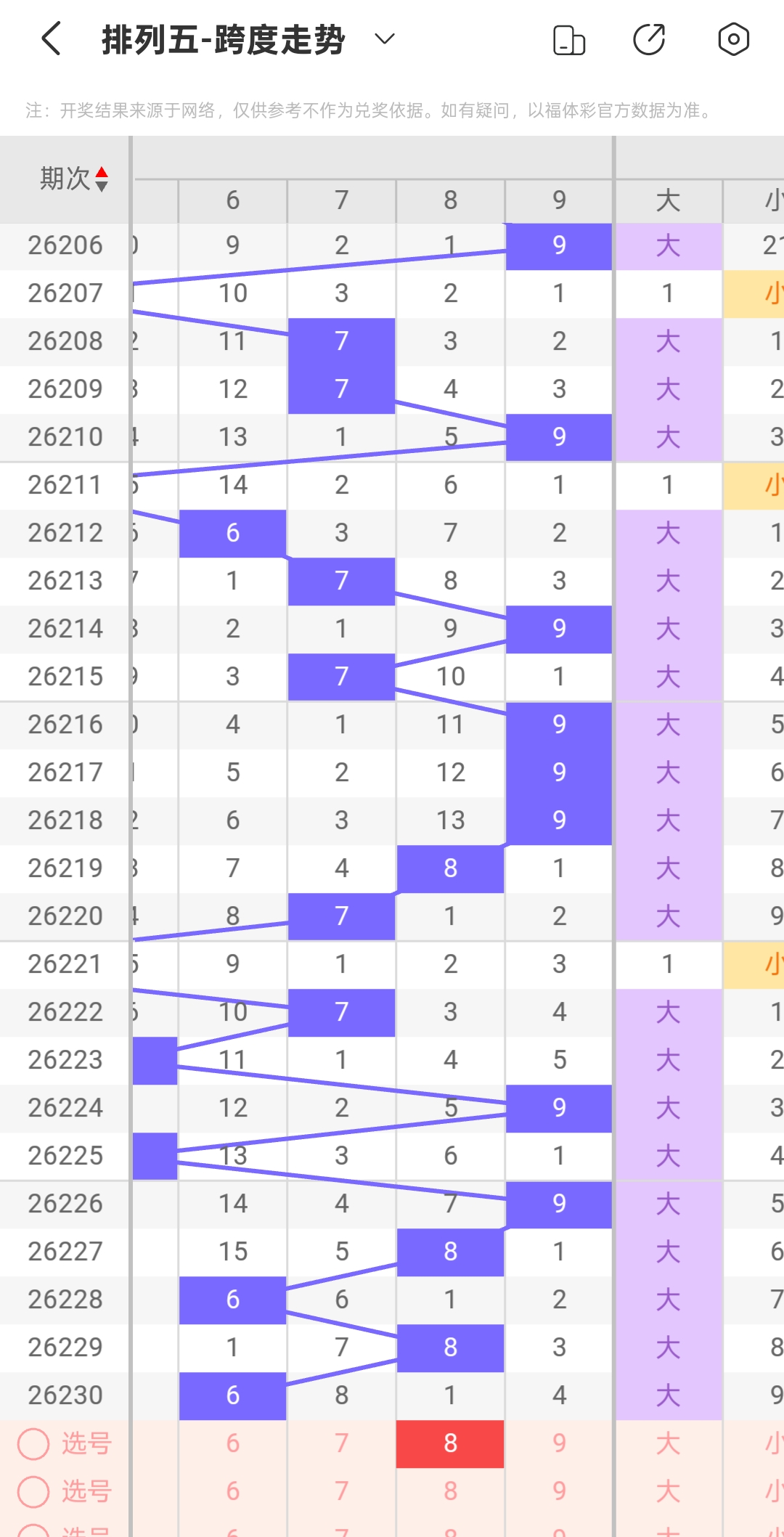Pick 大 in the first 选号 row

pos(669,1444)
